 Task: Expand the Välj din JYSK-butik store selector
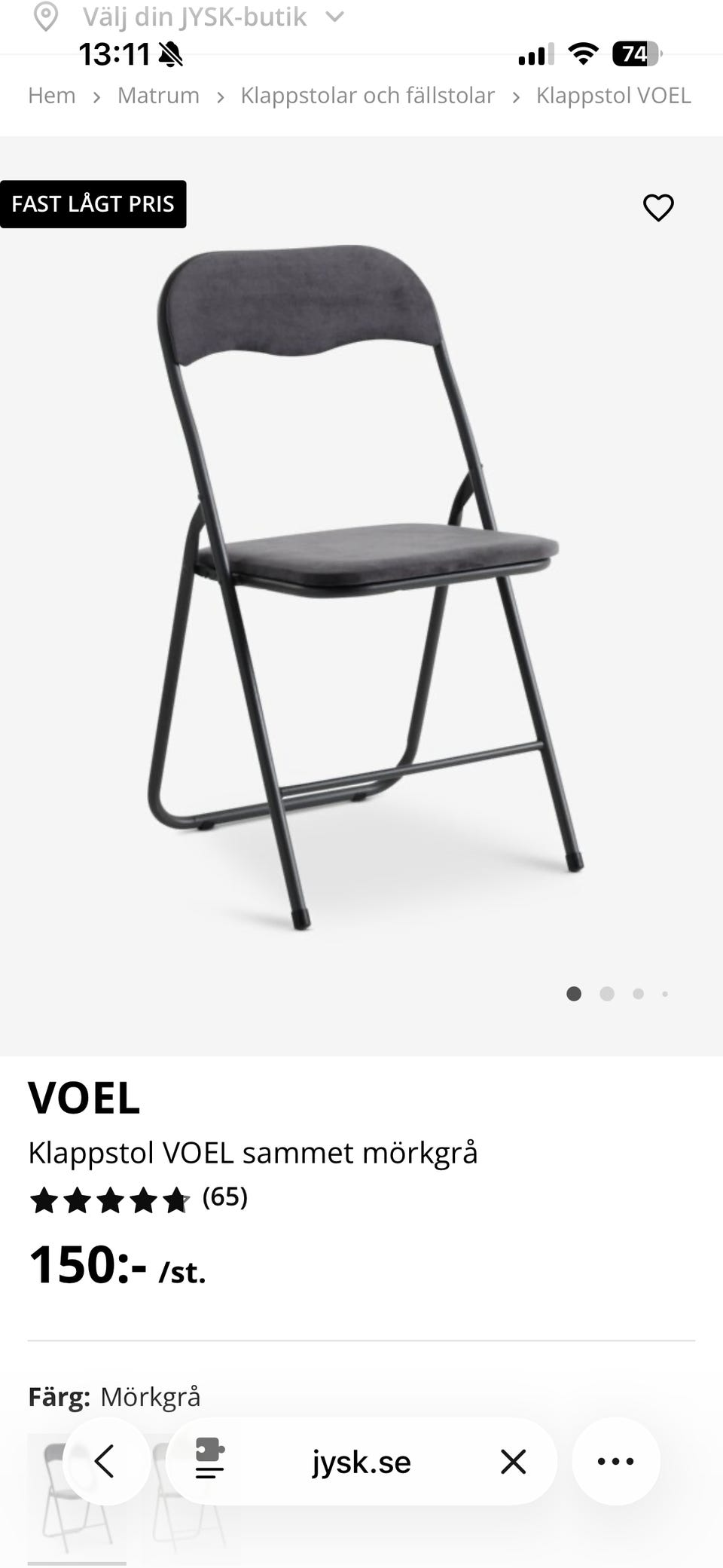[x=198, y=17]
